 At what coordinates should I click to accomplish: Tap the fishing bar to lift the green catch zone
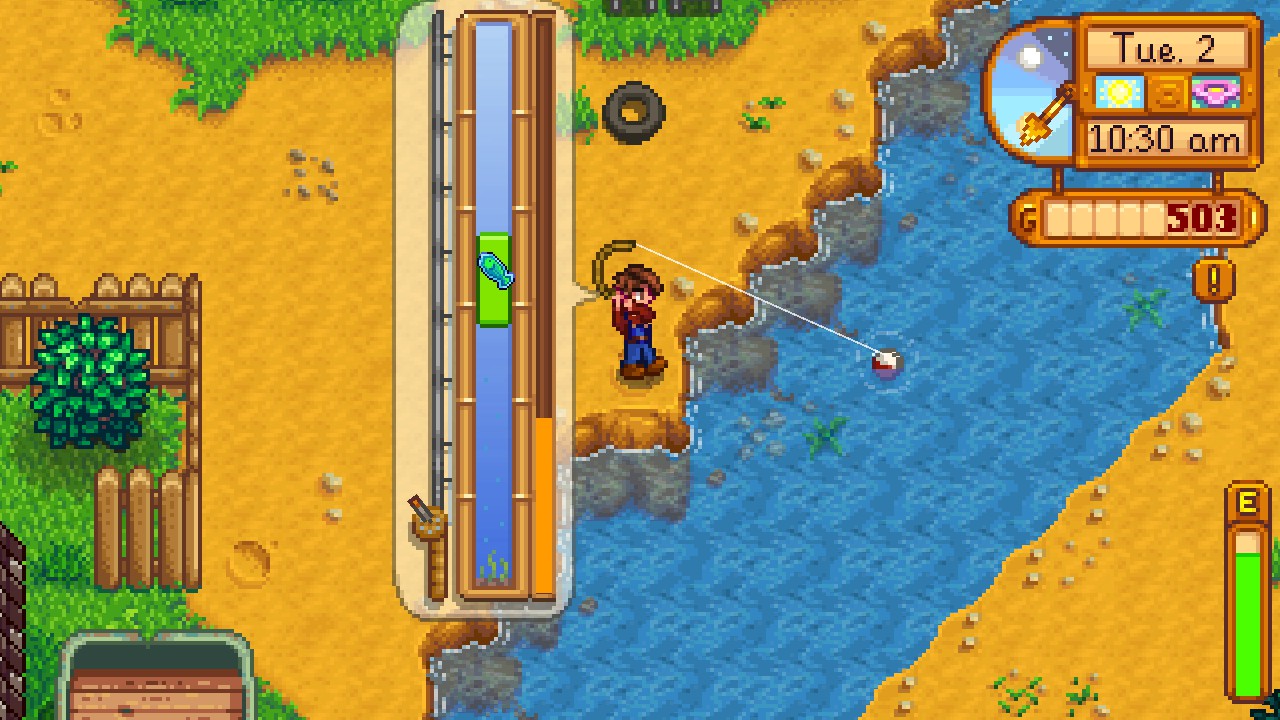[x=494, y=279]
